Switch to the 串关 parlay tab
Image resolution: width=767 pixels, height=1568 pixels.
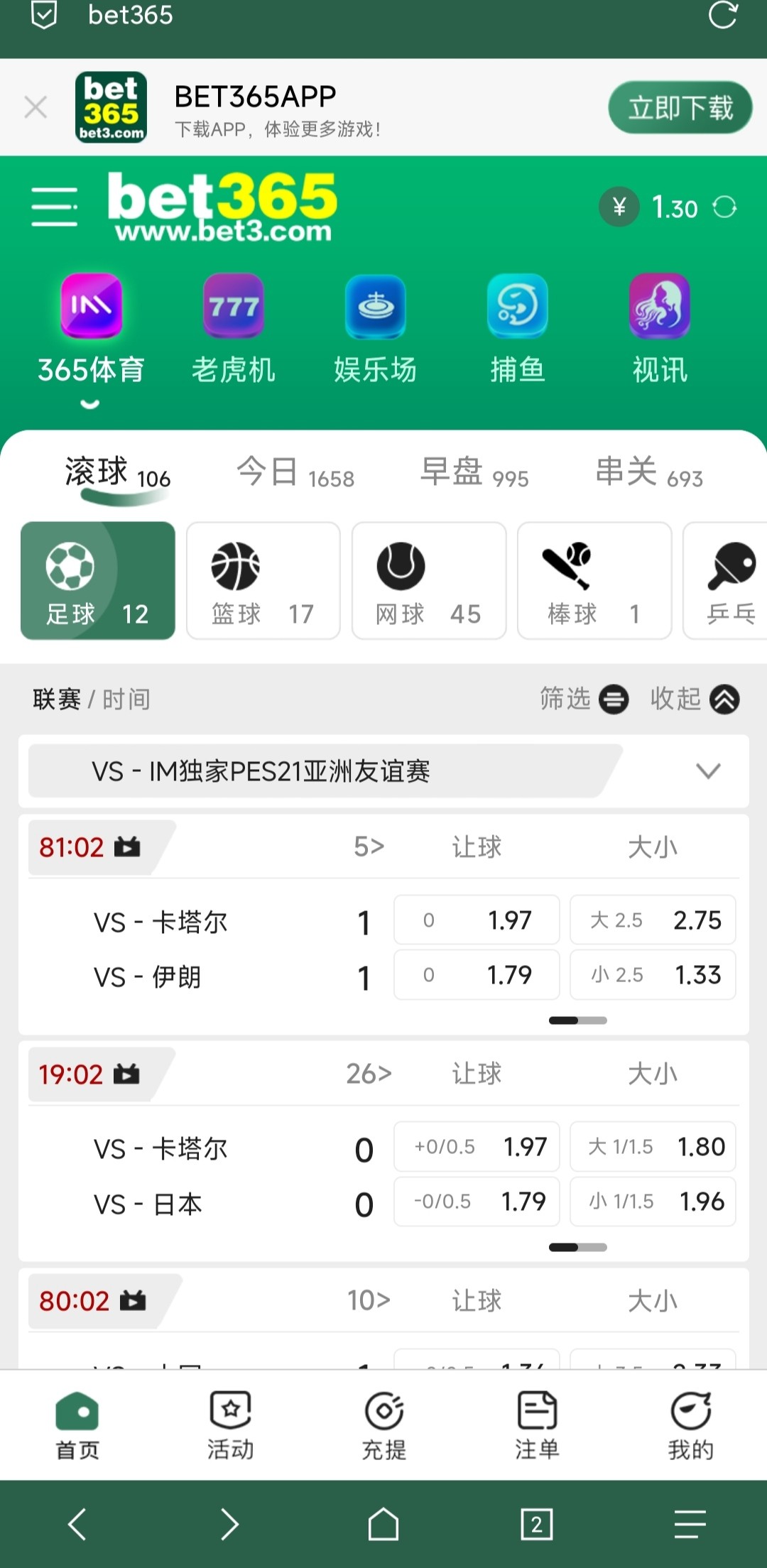648,474
